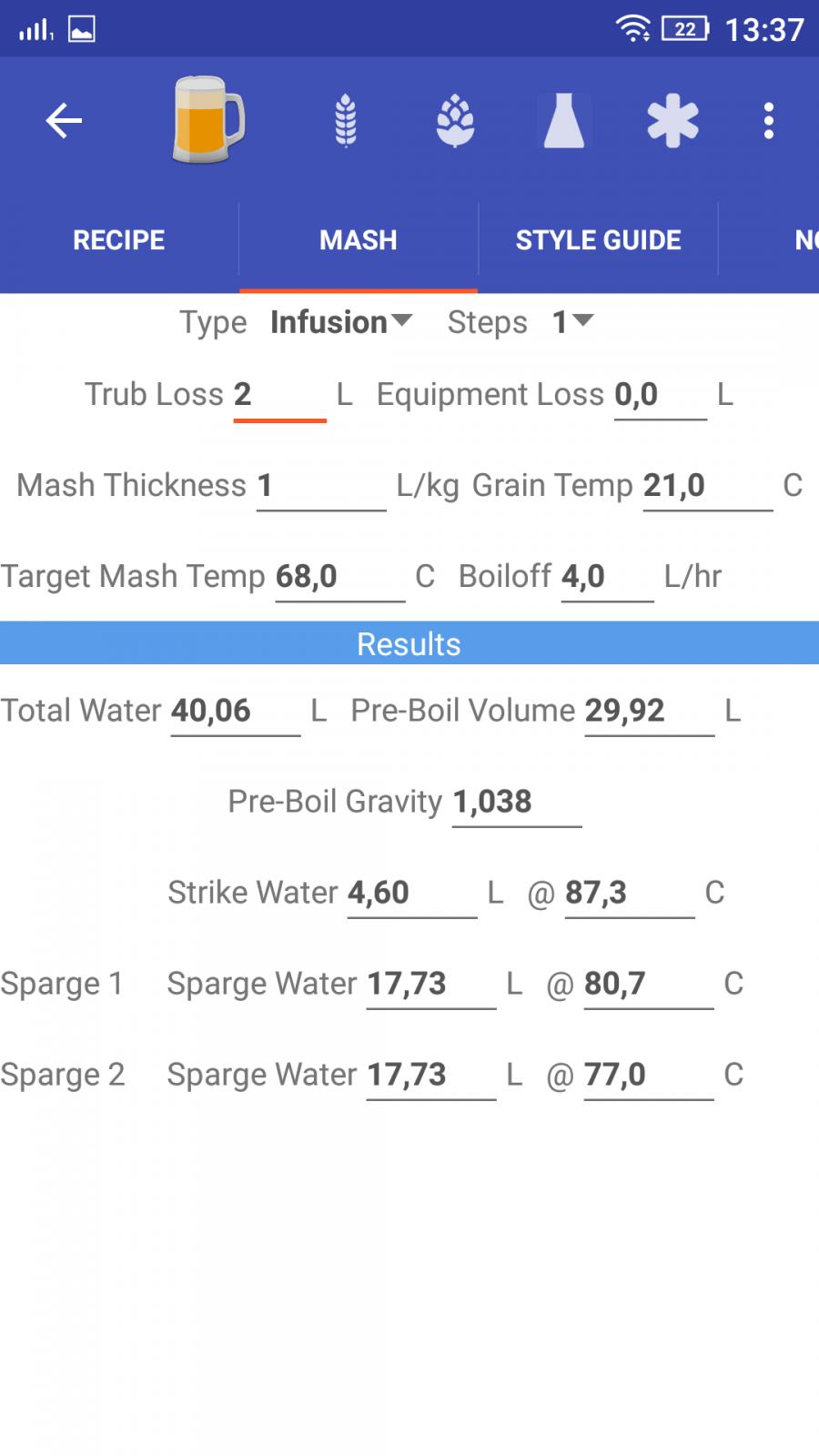
Task: Open the overflow menu
Action: pyautogui.click(x=769, y=121)
